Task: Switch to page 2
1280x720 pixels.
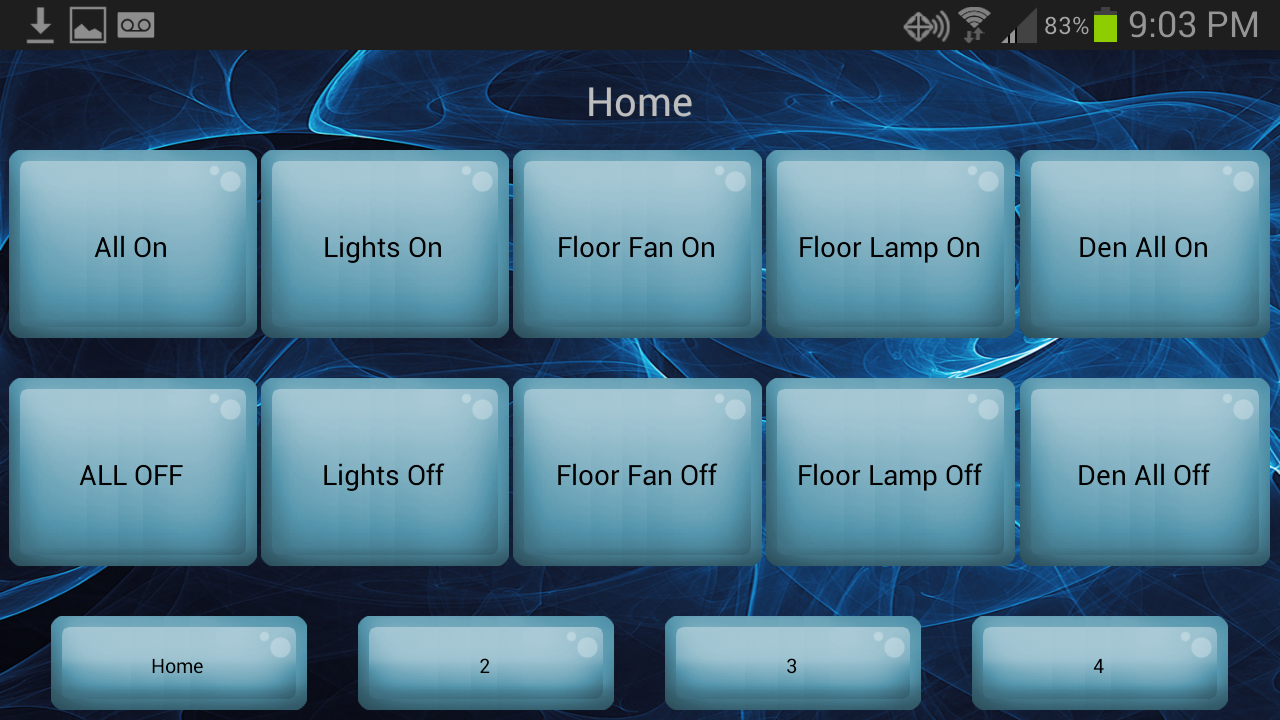Action: coord(485,664)
